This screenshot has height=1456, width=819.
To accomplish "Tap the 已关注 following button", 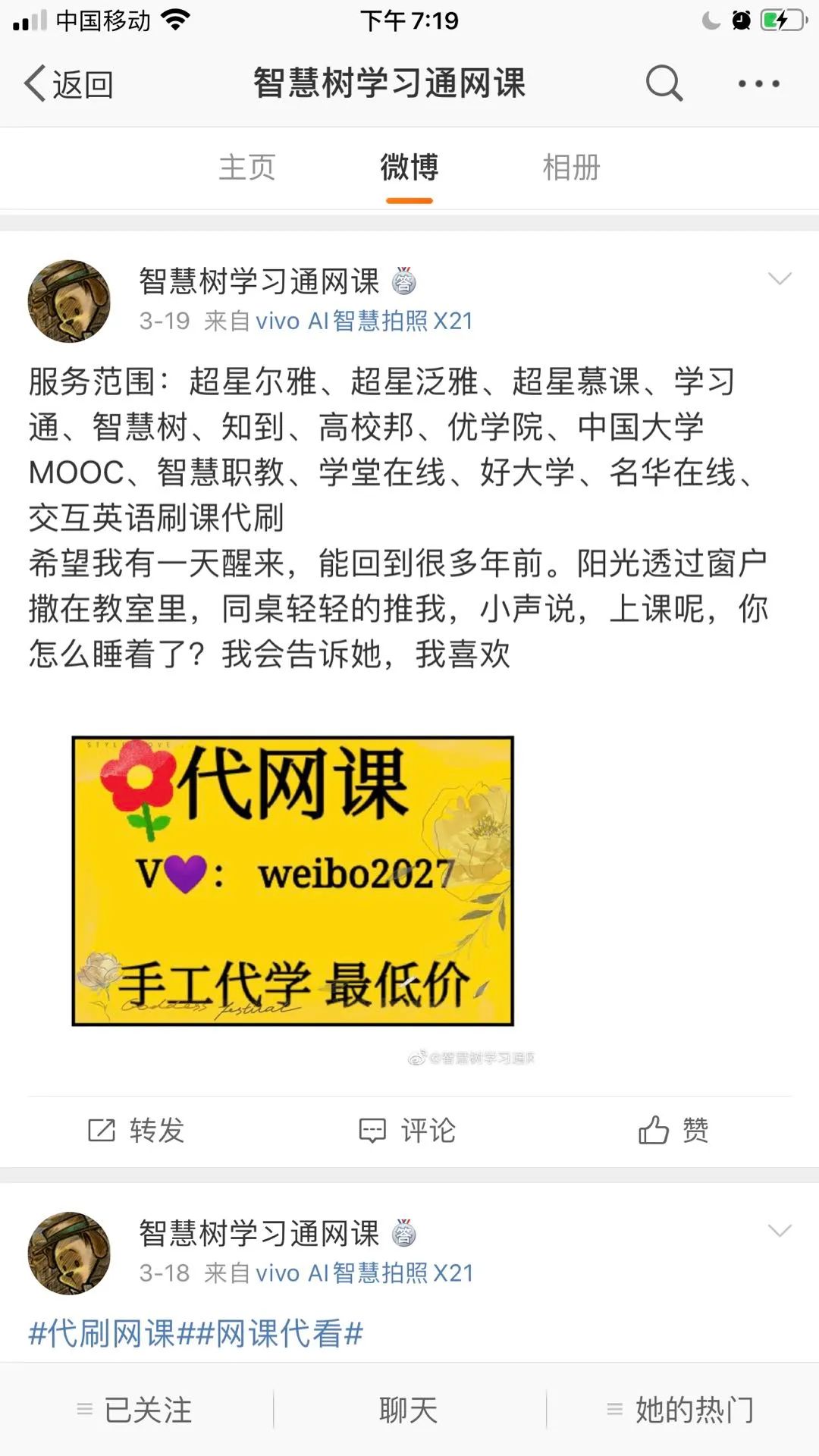I will point(136,1410).
